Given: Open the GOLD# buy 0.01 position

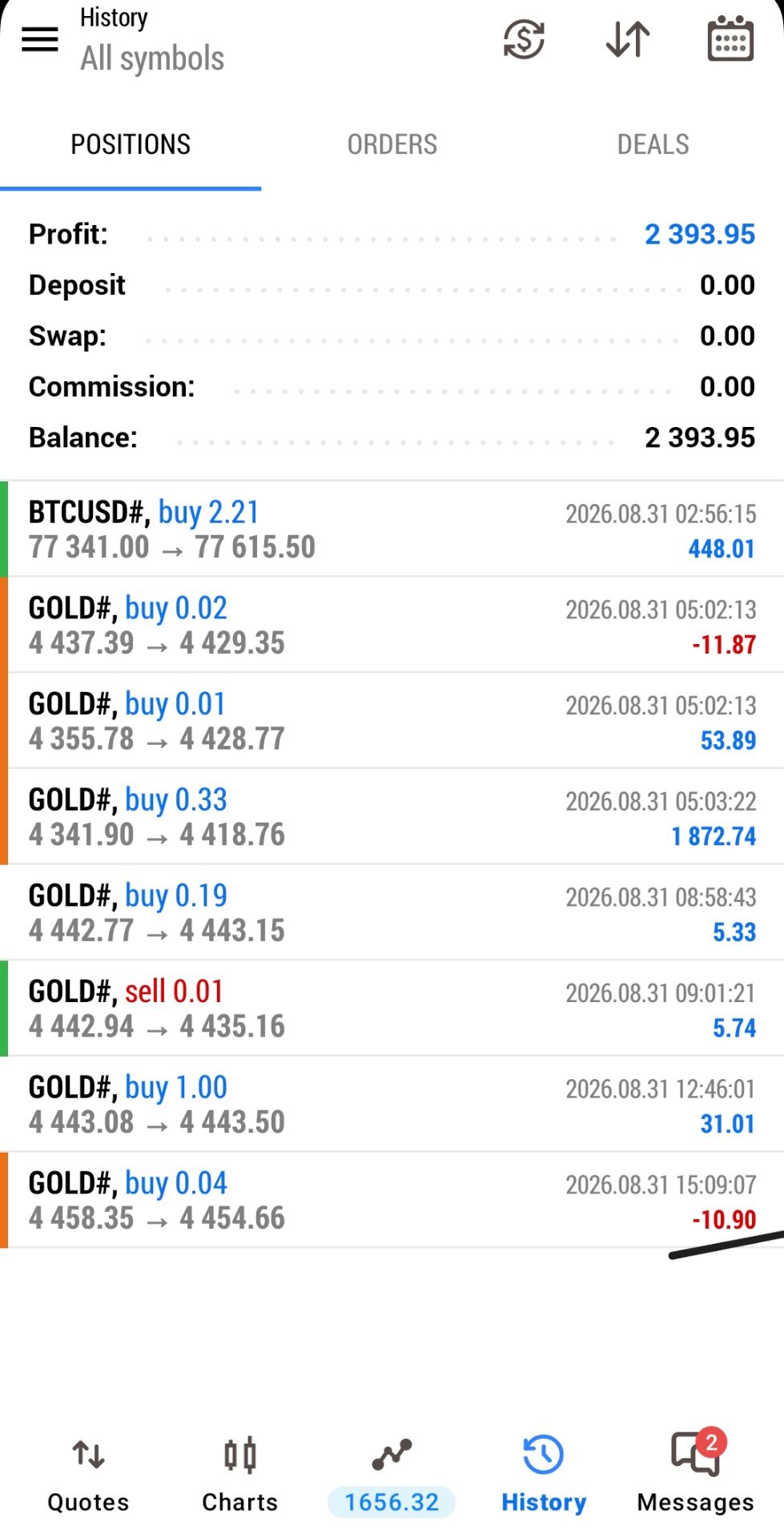Looking at the screenshot, I should point(392,721).
